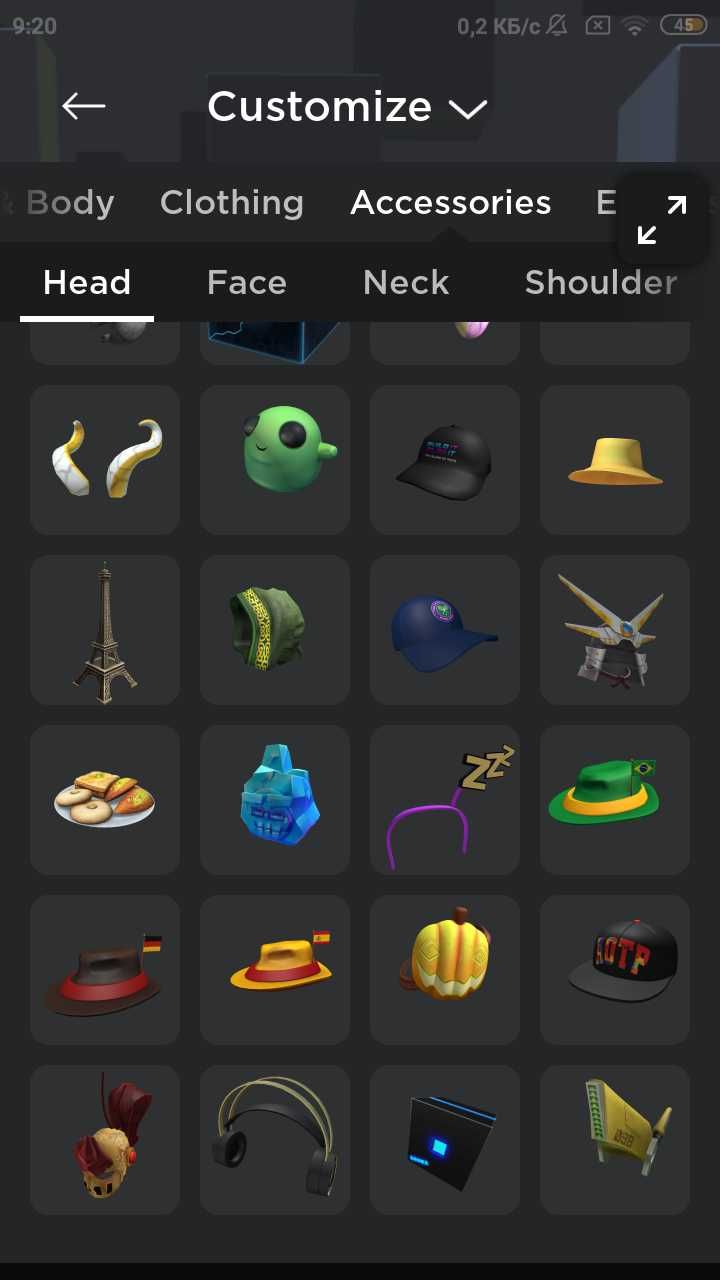Open the Neck accessories tab
Screen dimensions: 720x1280
click(x=406, y=283)
